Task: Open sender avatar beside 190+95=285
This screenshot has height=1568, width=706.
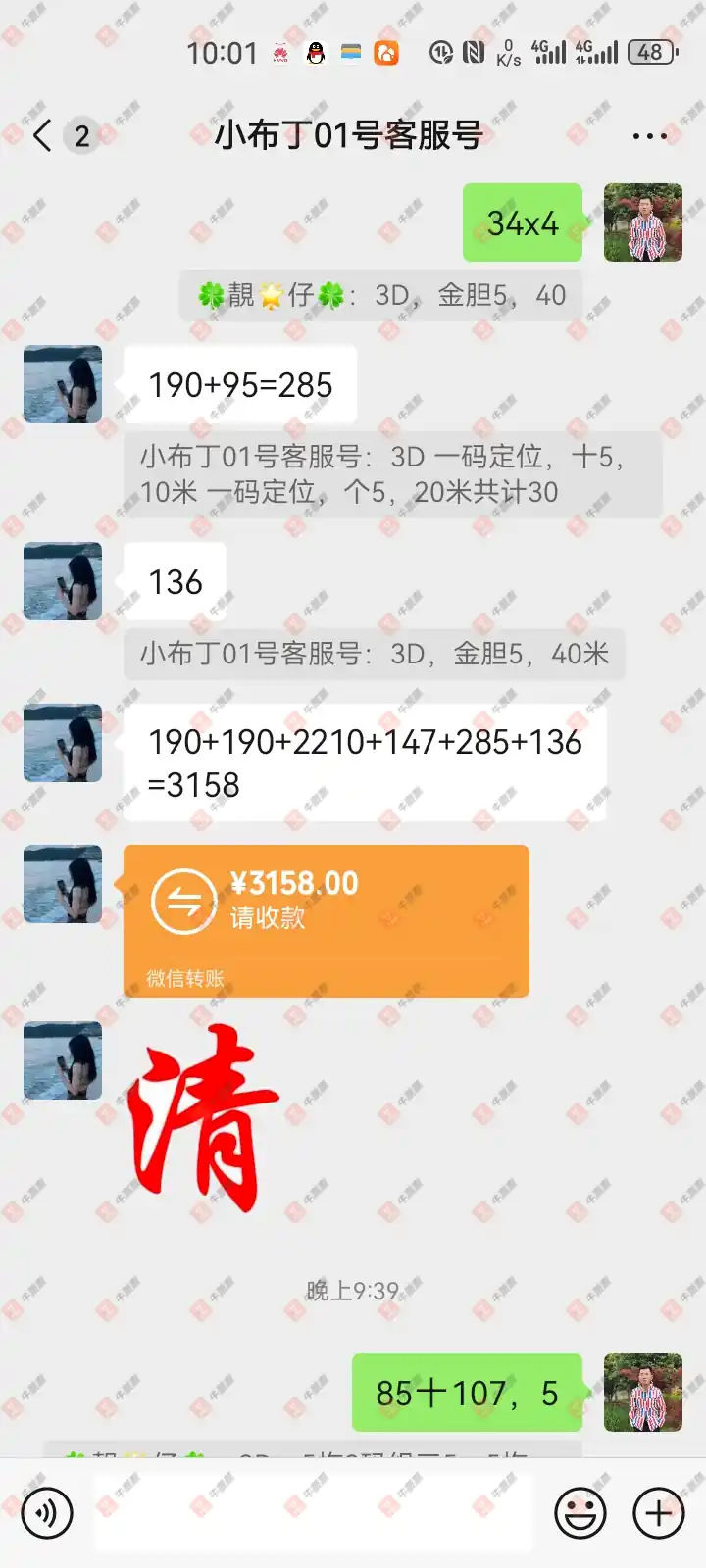Action: tap(63, 384)
